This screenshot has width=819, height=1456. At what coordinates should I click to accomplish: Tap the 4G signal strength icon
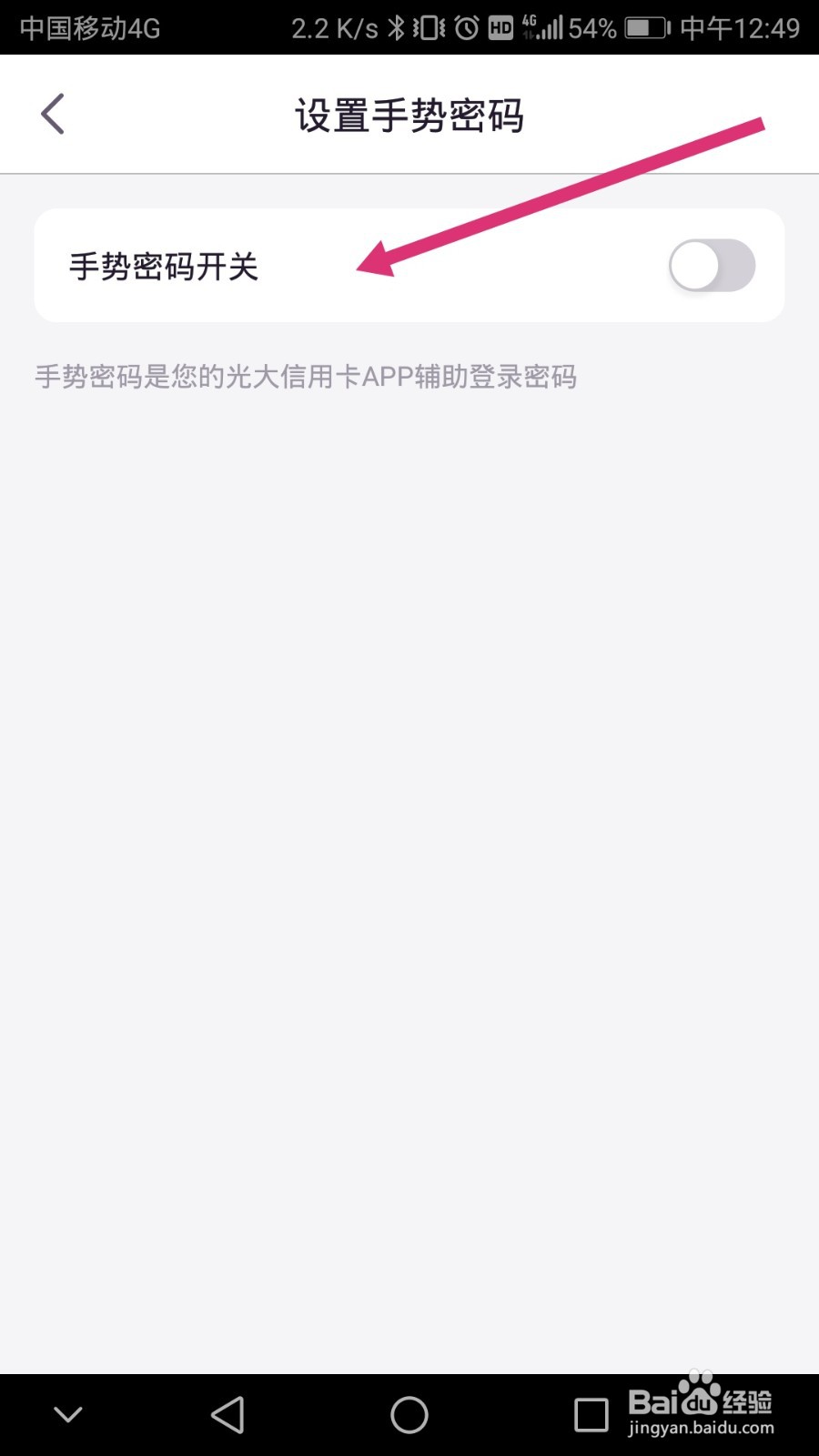(x=543, y=27)
